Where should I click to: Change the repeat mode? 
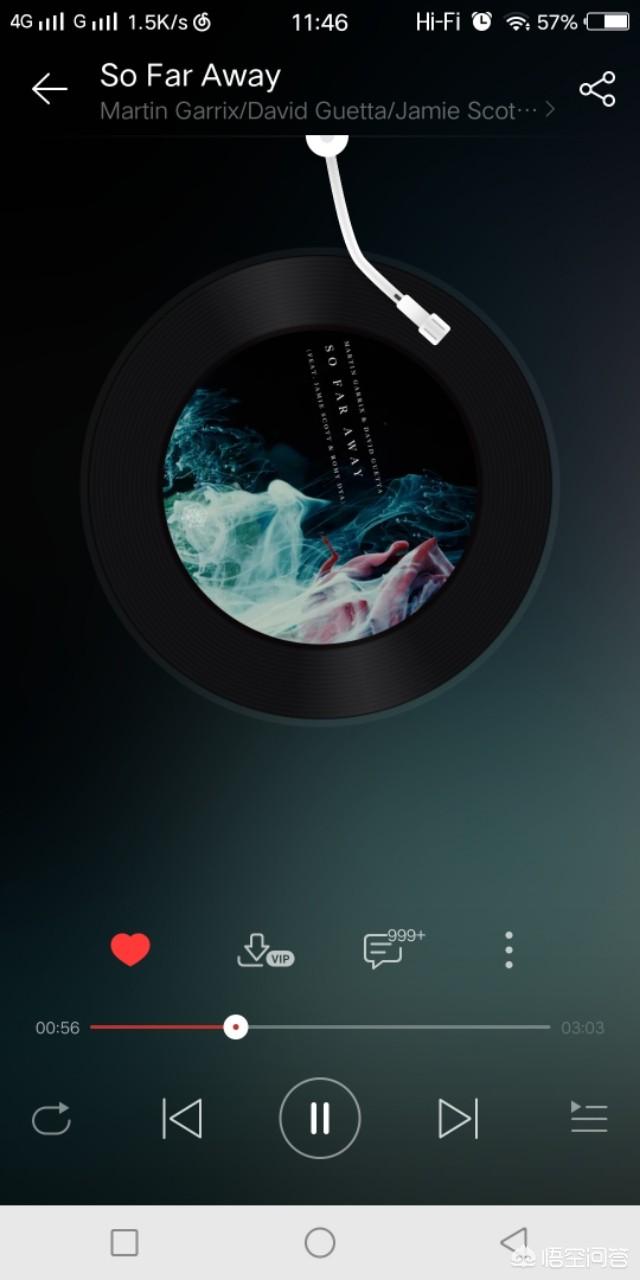pyautogui.click(x=52, y=1118)
